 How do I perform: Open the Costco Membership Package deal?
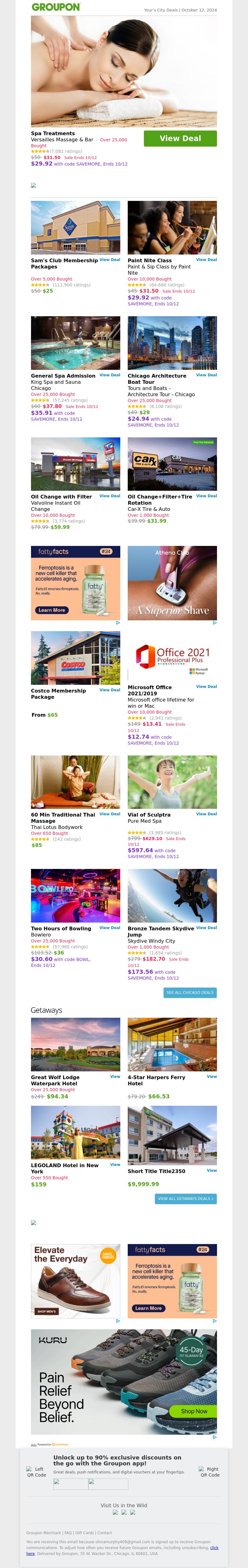click(x=110, y=690)
